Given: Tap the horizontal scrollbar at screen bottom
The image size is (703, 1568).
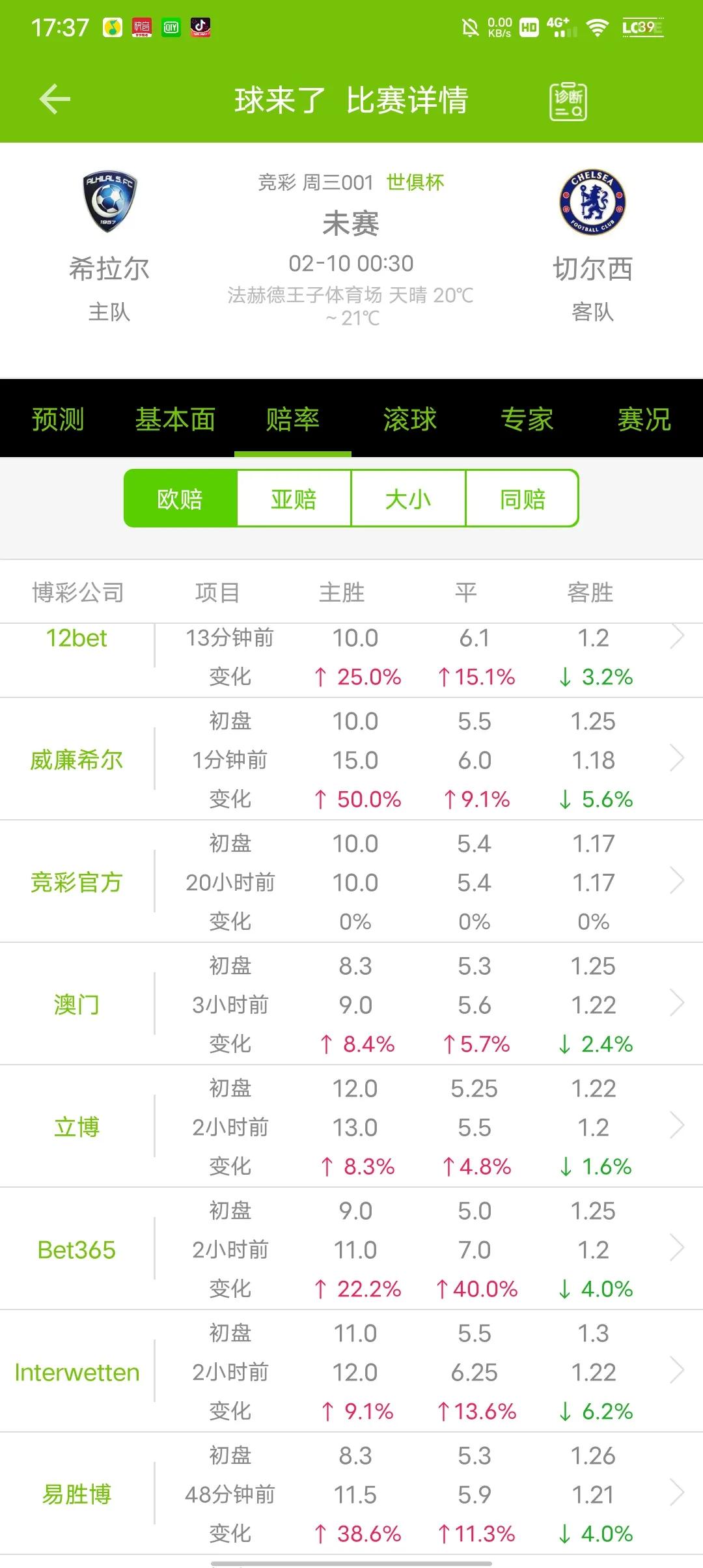Looking at the screenshot, I should [x=351, y=1563].
